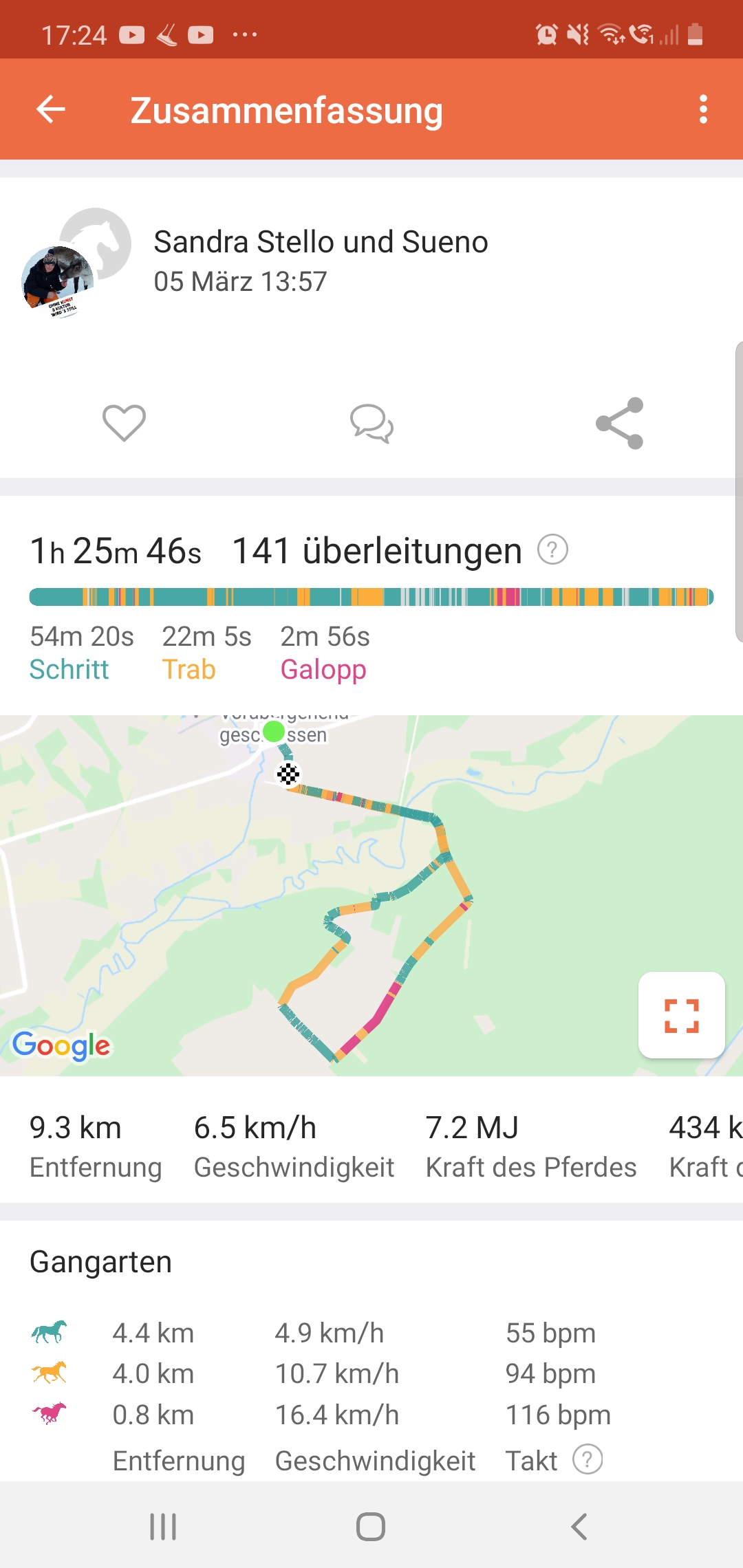Image resolution: width=743 pixels, height=1568 pixels.
Task: Open the three-dot overflow menu
Action: (702, 109)
